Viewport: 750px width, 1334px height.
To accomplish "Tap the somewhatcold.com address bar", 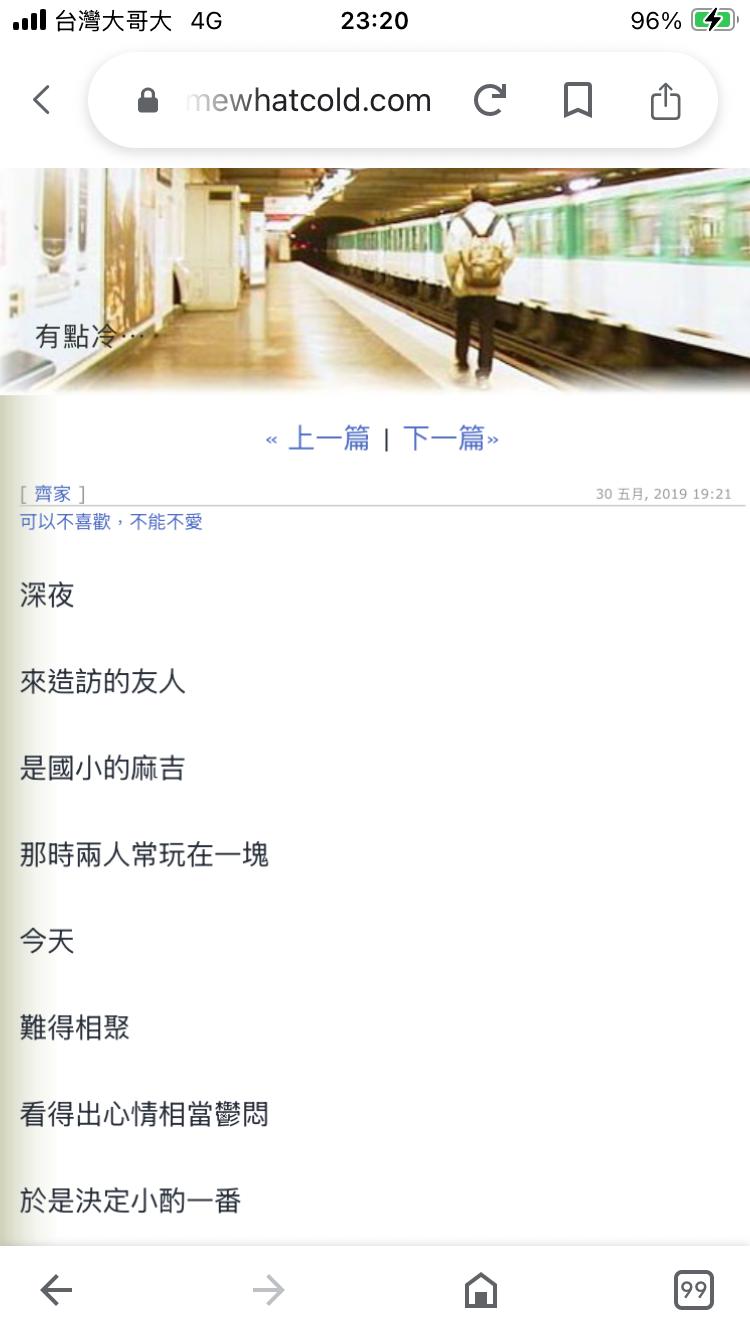I will point(308,100).
